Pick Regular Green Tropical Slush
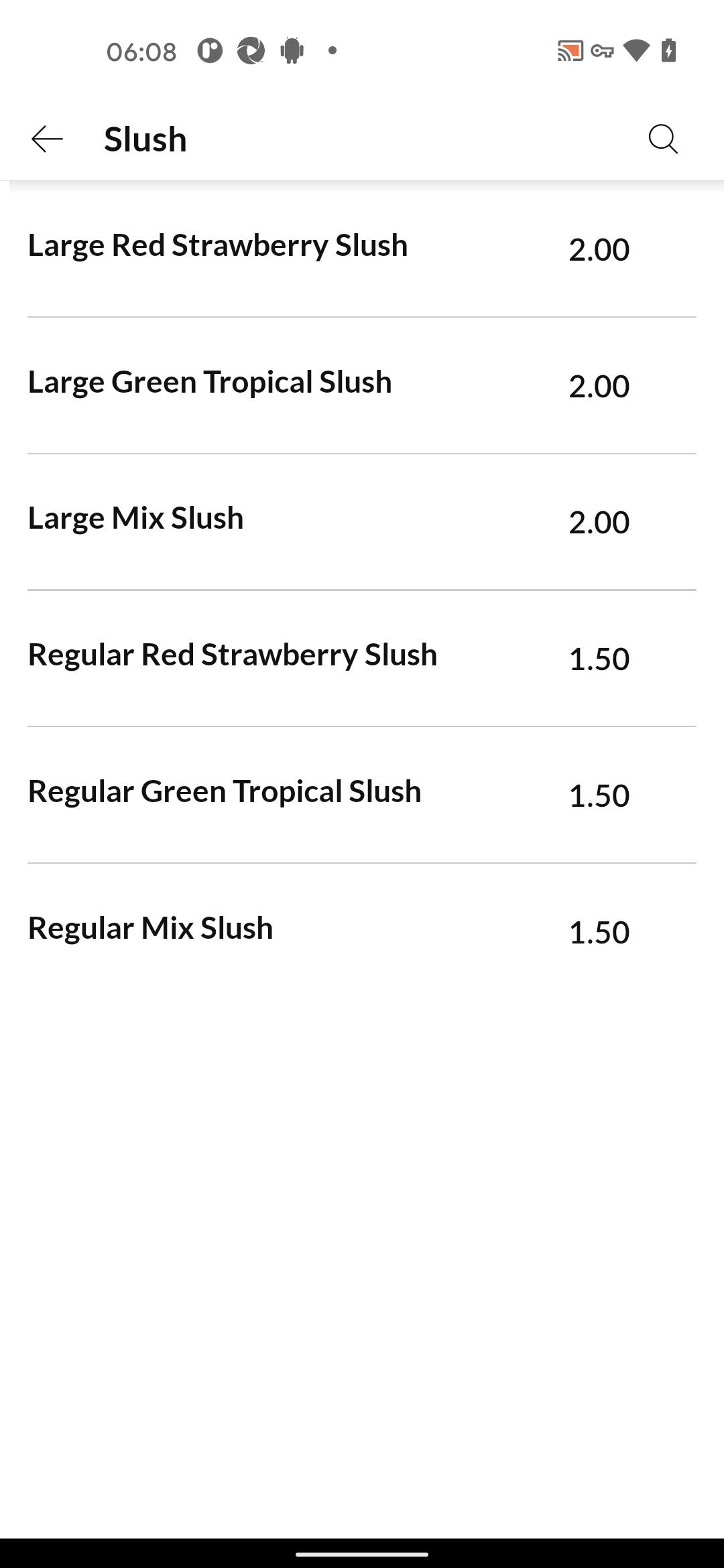 point(362,795)
